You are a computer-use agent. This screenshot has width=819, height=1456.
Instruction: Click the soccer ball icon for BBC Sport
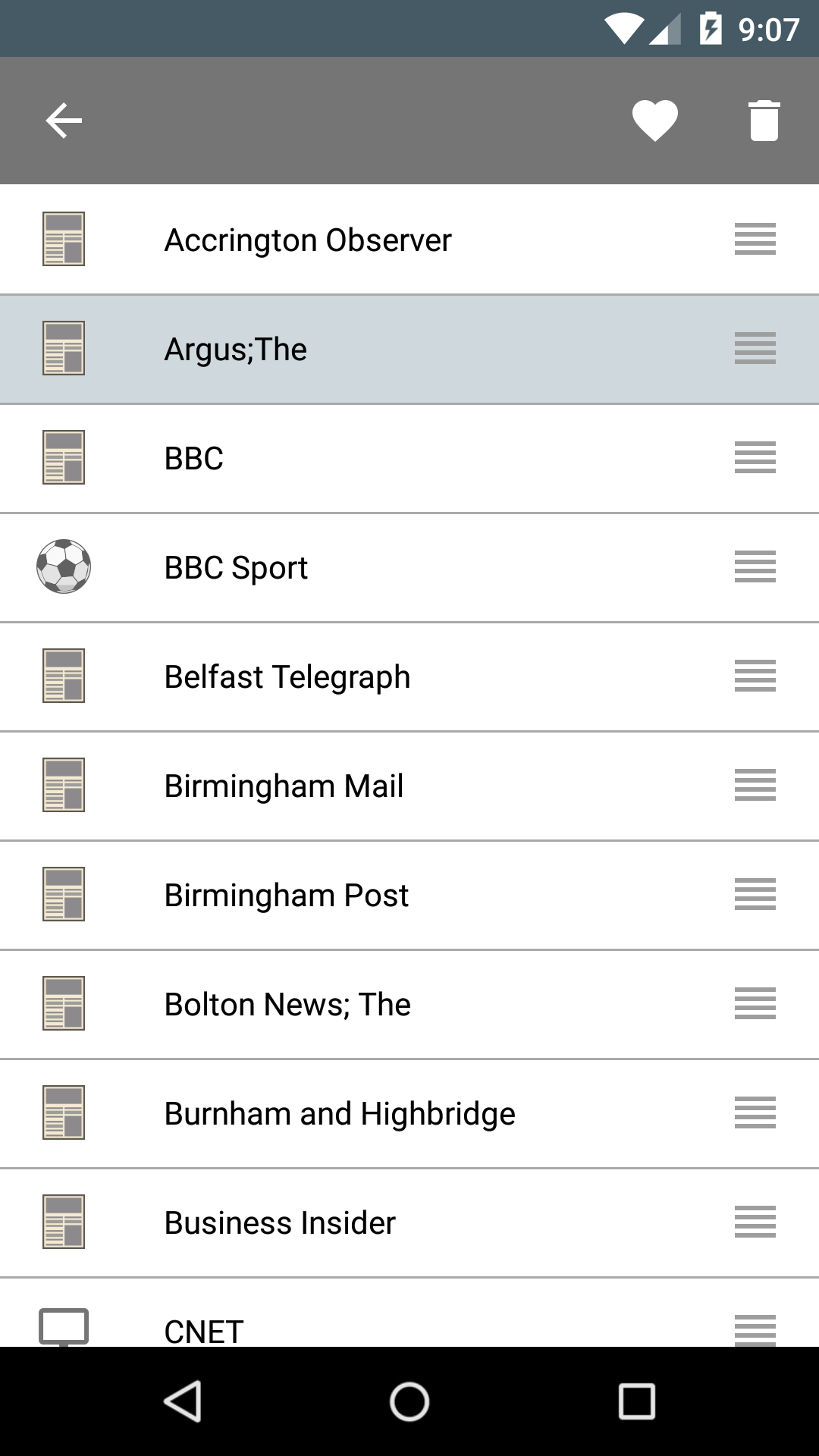click(64, 566)
